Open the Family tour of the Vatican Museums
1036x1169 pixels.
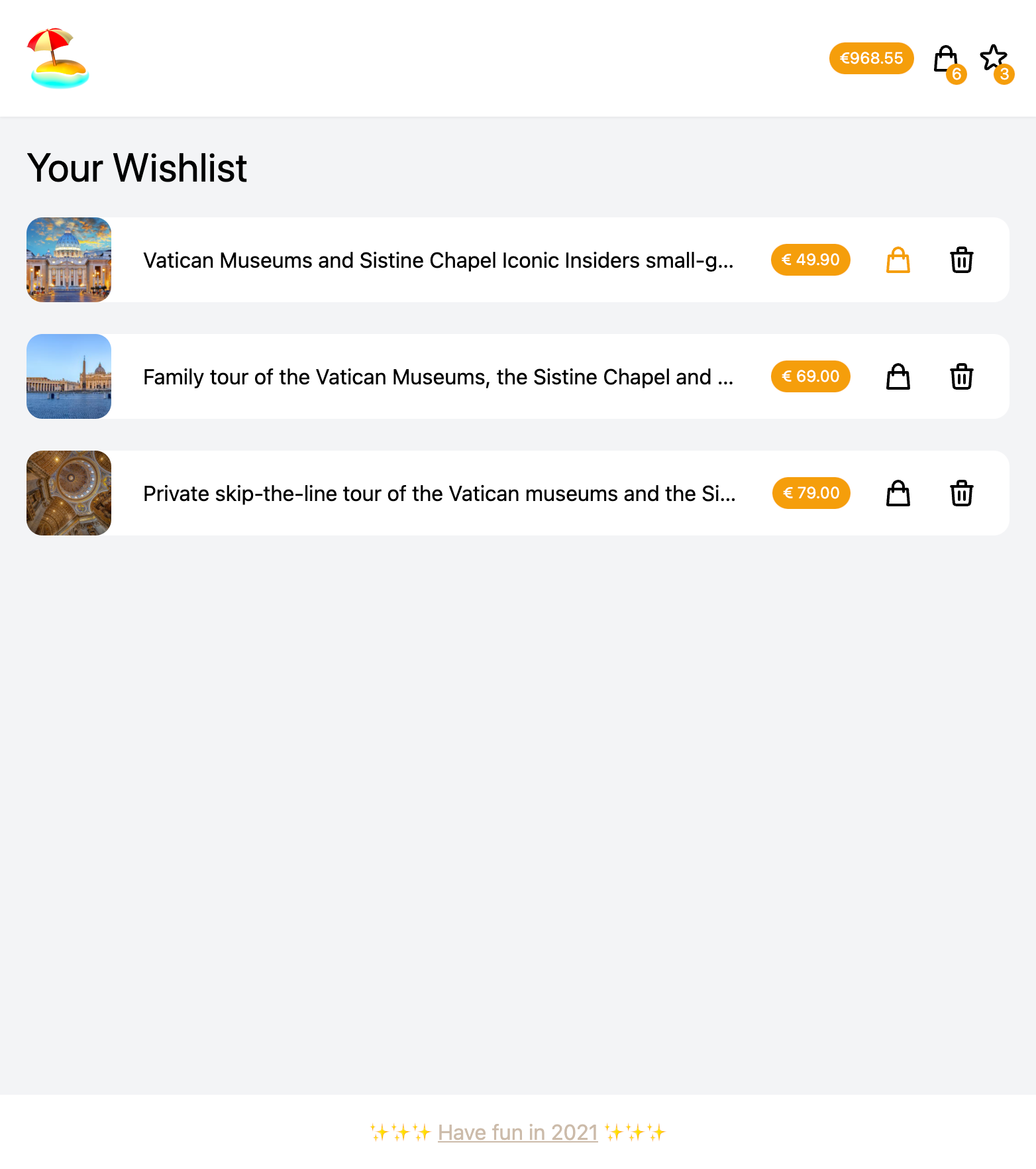click(x=438, y=377)
